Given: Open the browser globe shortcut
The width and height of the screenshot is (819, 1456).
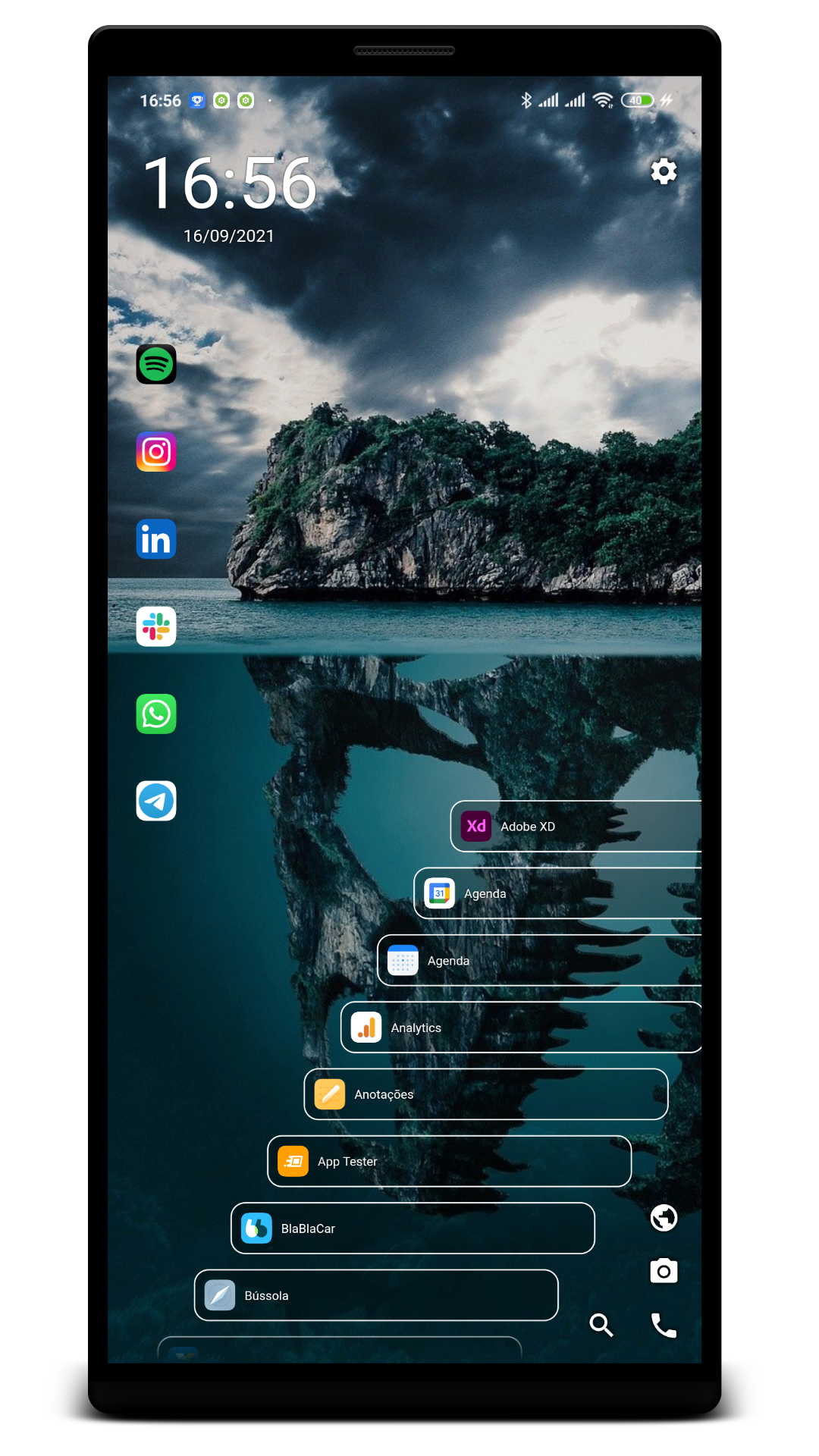Looking at the screenshot, I should pyautogui.click(x=664, y=1218).
